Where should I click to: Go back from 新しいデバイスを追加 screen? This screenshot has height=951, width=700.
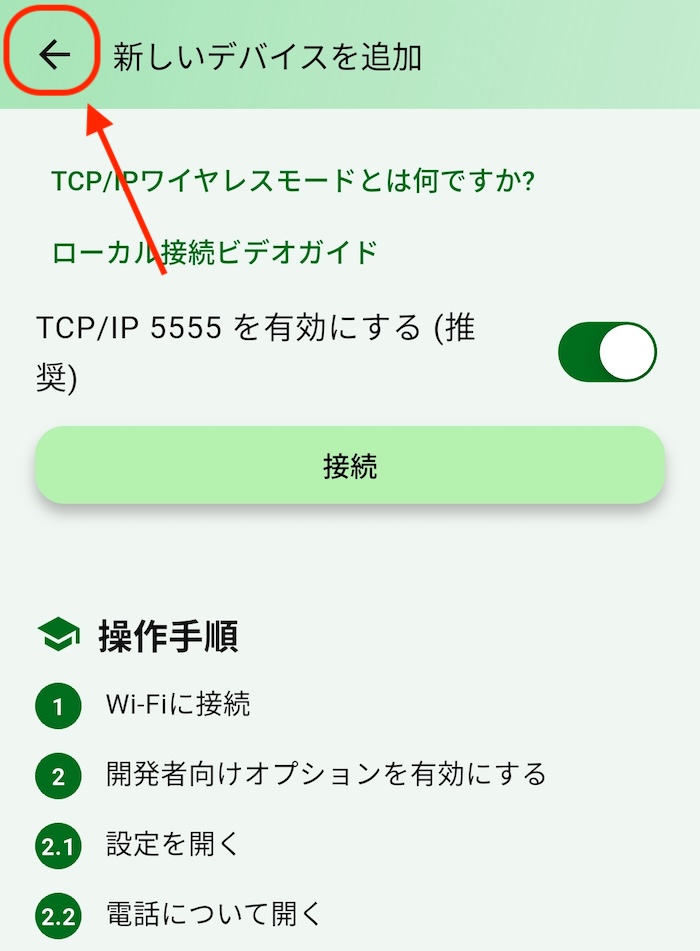click(x=54, y=55)
